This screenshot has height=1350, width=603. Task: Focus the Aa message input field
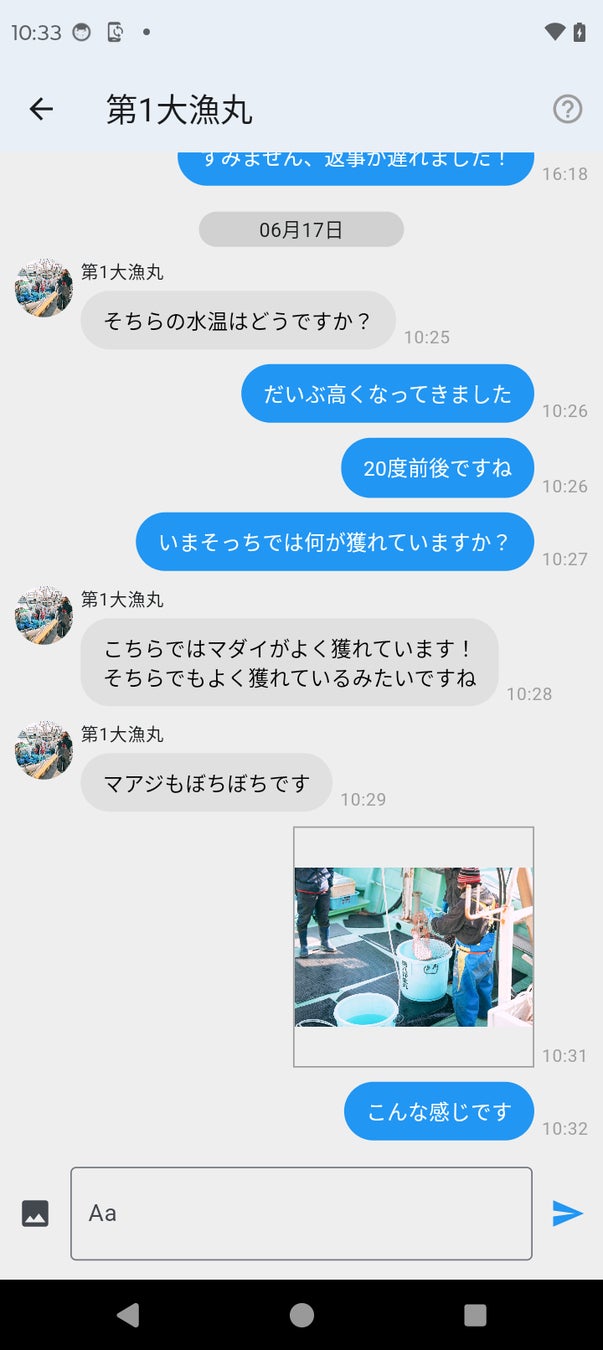pyautogui.click(x=301, y=1213)
